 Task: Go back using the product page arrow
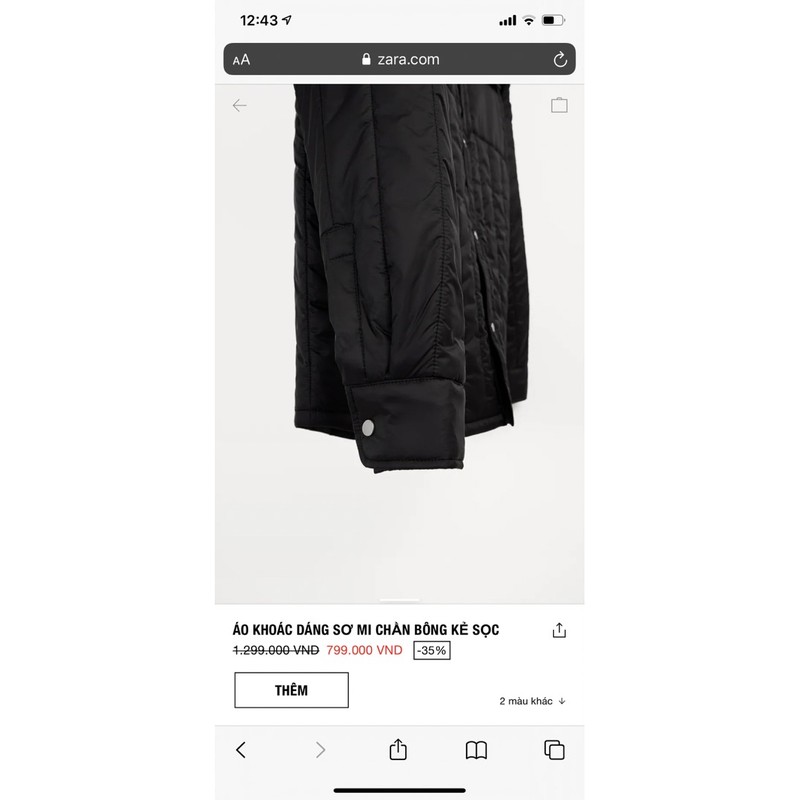coord(239,105)
